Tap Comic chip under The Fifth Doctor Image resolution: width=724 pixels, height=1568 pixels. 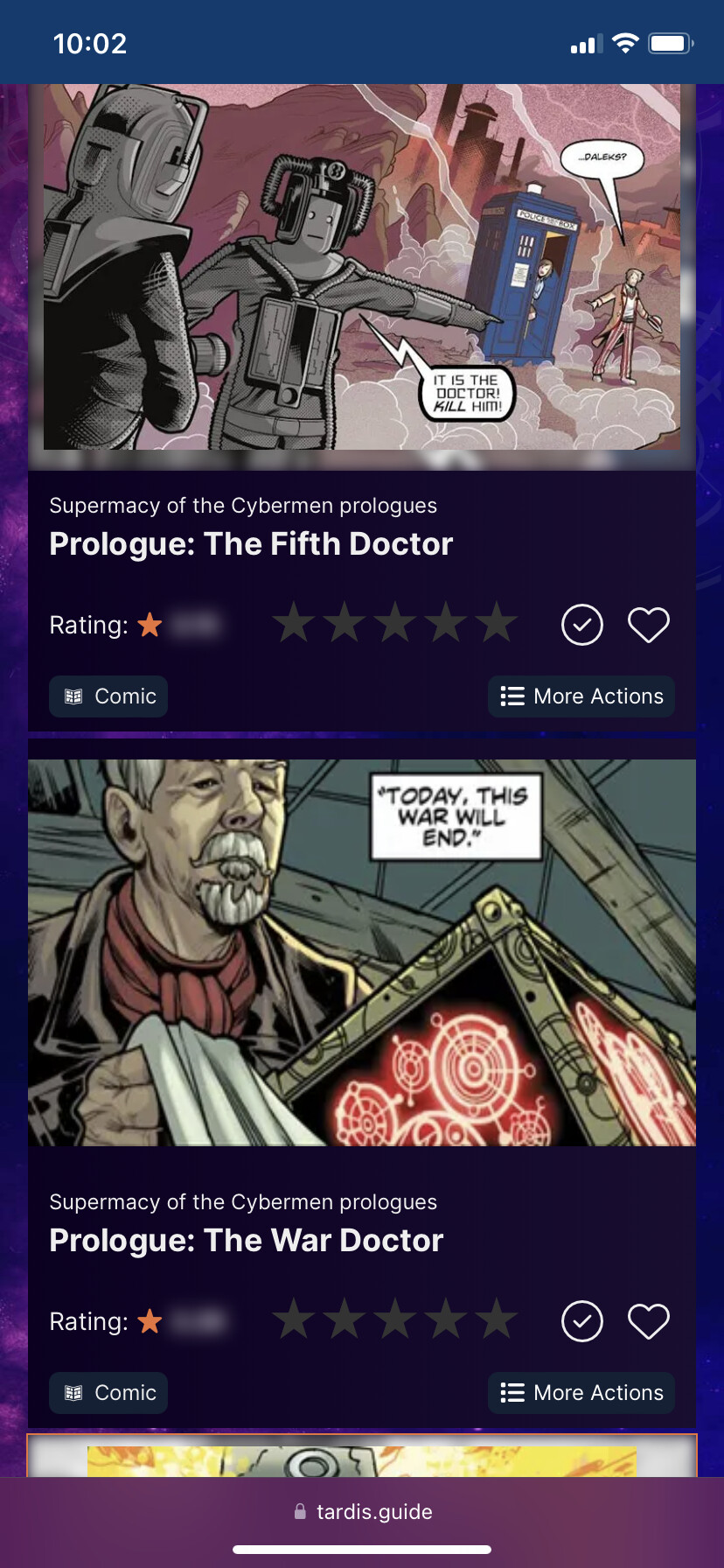pyautogui.click(x=108, y=696)
